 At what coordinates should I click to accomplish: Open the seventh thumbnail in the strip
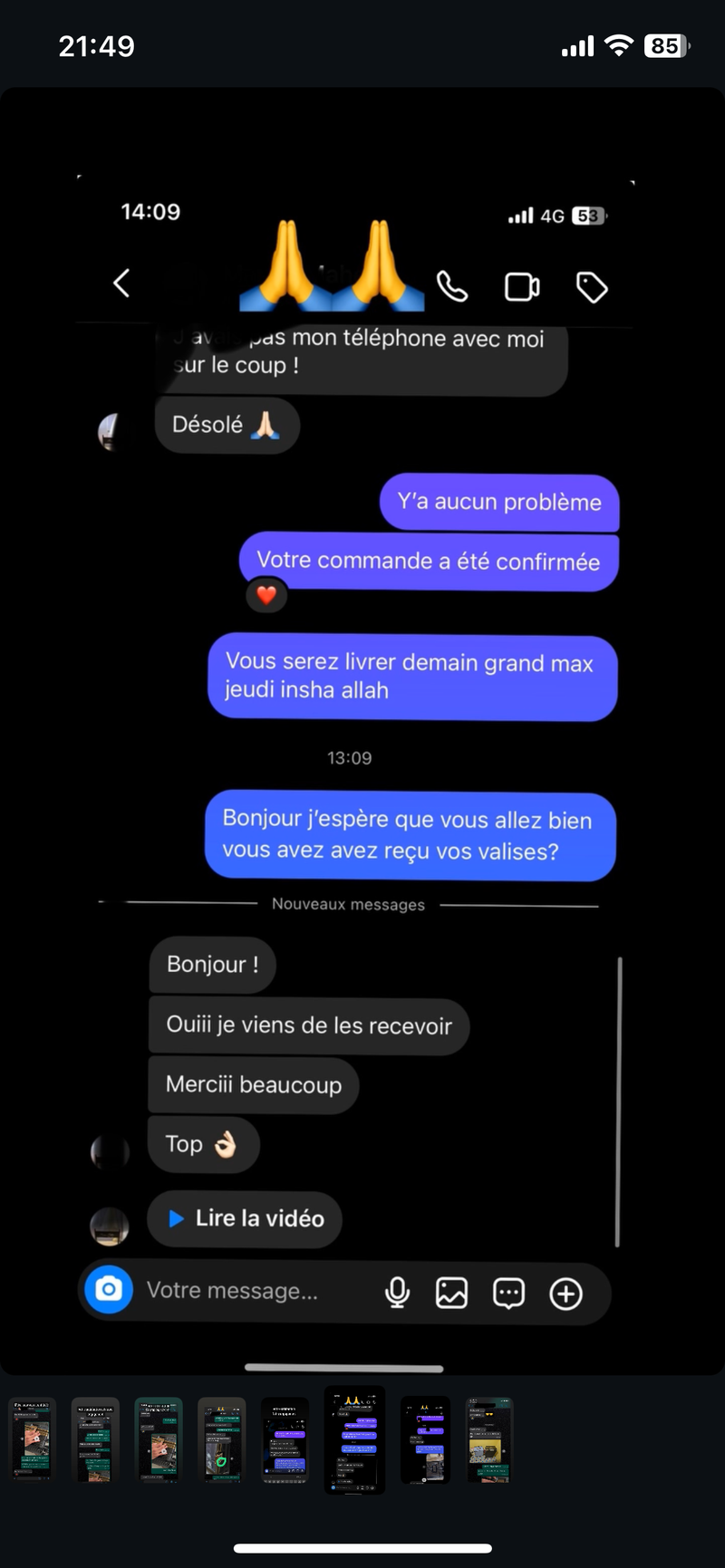(425, 1439)
